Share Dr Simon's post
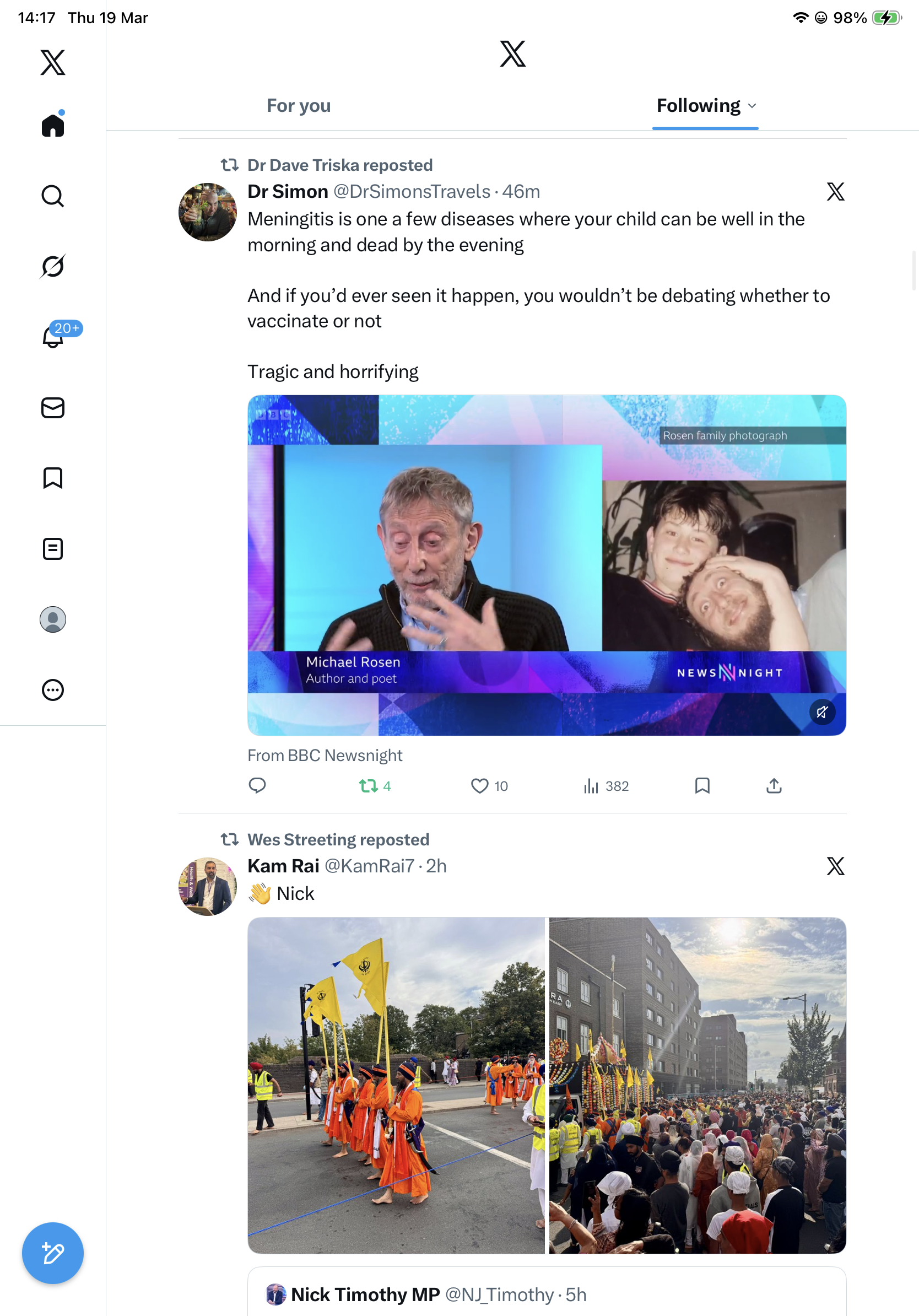 pos(774,785)
